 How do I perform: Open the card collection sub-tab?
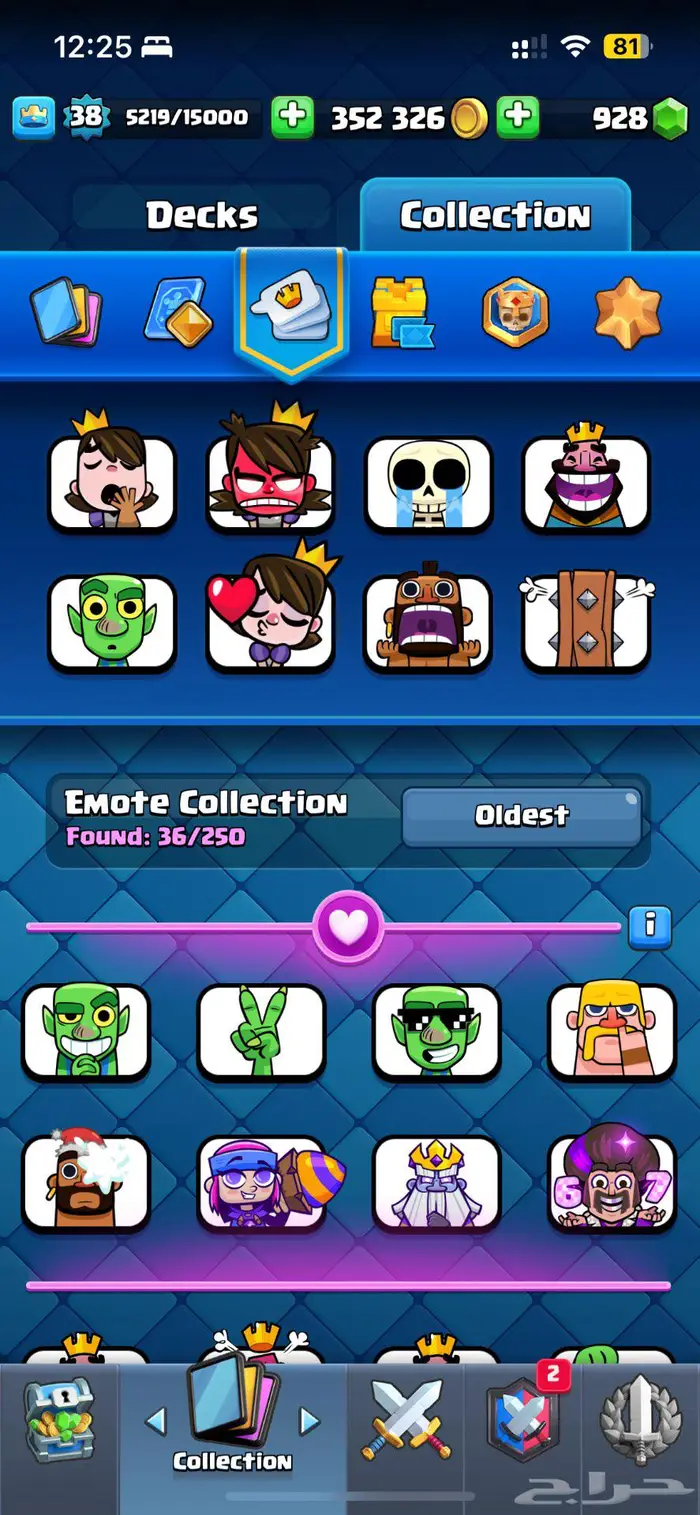(65, 311)
